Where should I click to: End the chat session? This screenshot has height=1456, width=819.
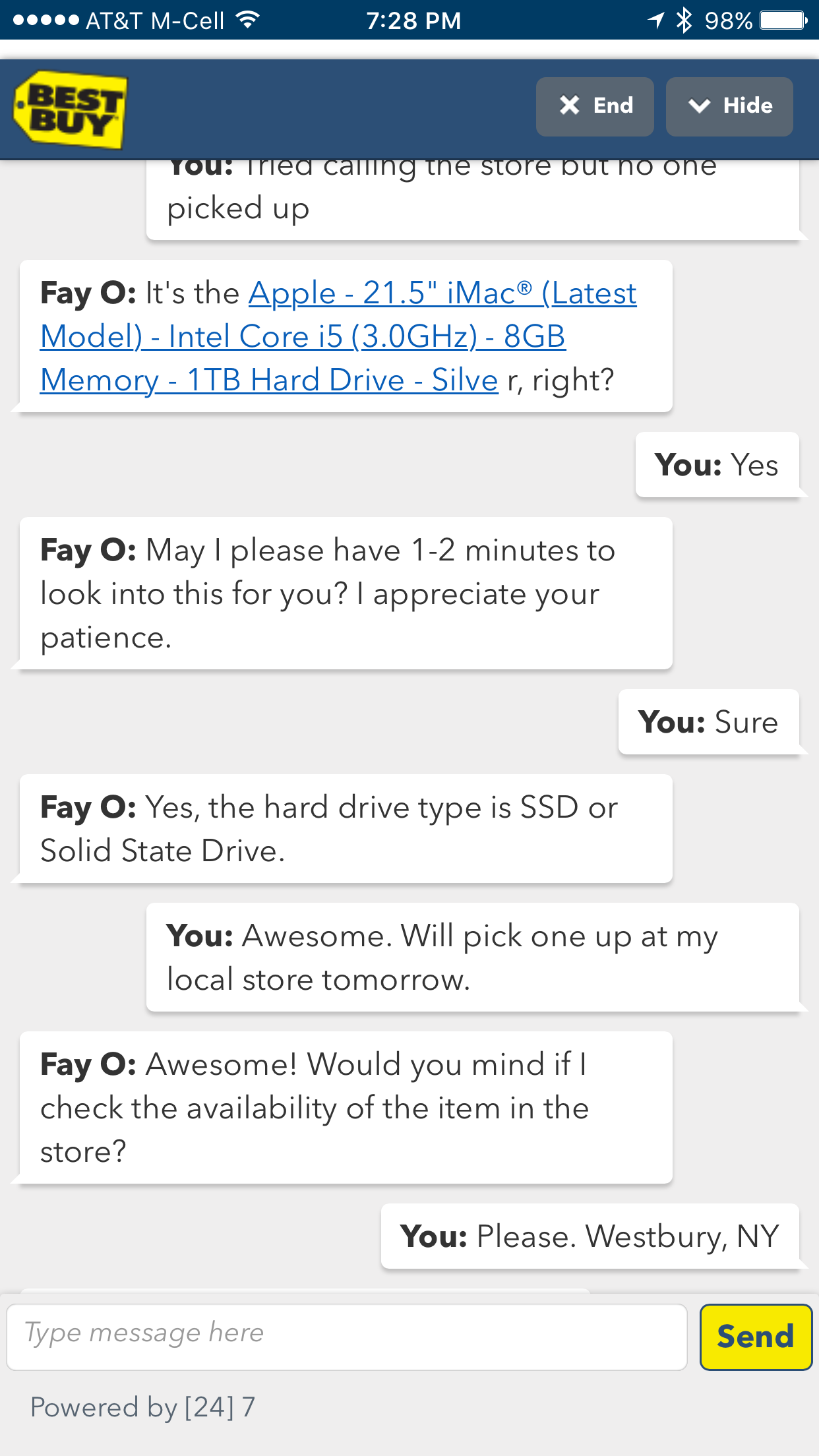click(x=595, y=106)
